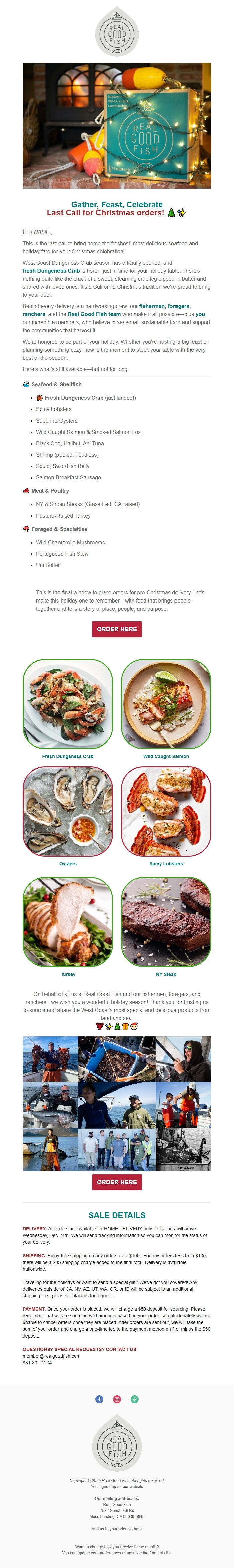The height and width of the screenshot is (1568, 234).
Task: Open the 'Real Good Fish team' link
Action: (x=94, y=314)
